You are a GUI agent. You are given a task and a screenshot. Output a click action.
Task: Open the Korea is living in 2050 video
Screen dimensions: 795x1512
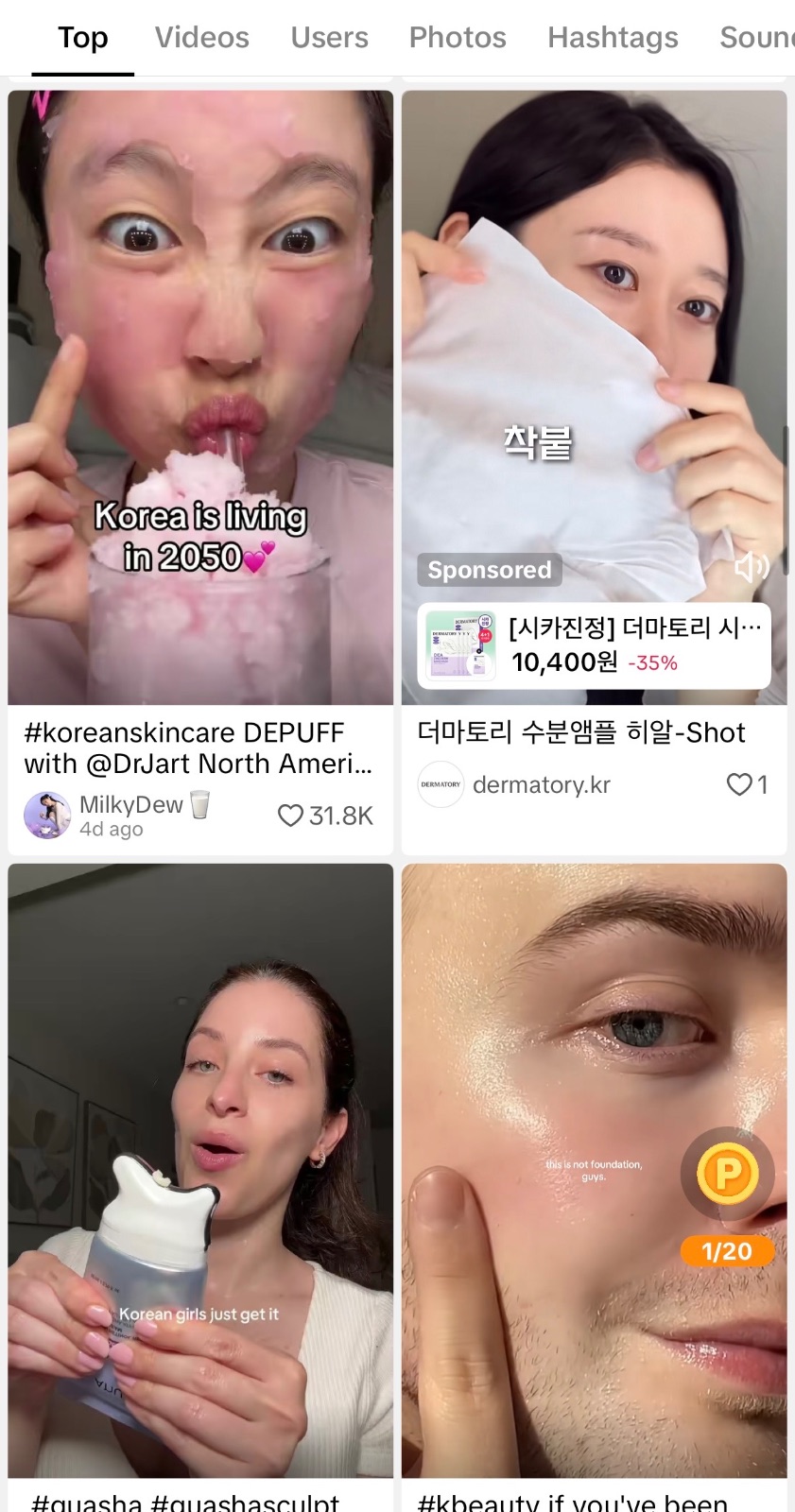[200, 398]
